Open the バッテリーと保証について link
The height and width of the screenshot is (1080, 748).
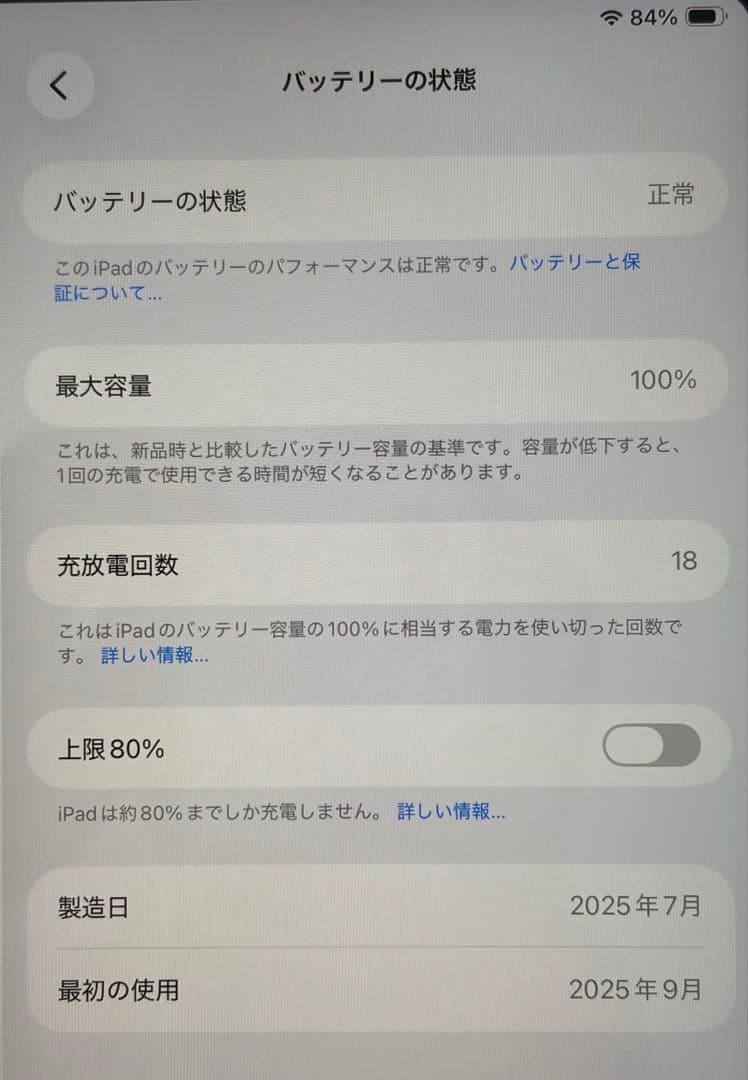tap(577, 262)
